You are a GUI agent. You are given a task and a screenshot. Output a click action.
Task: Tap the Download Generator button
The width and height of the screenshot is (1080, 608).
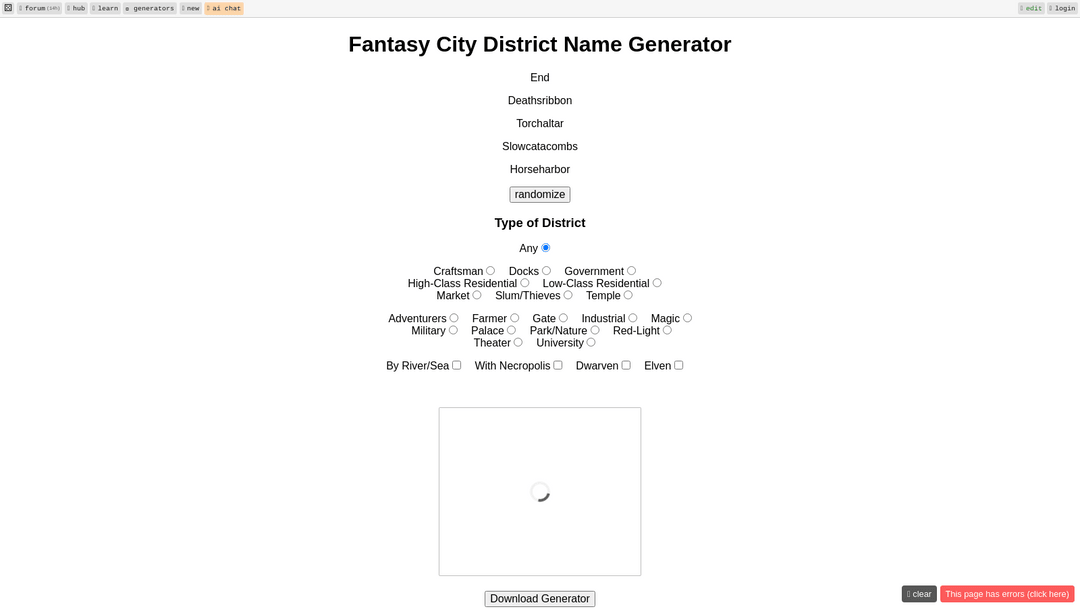[x=540, y=598]
